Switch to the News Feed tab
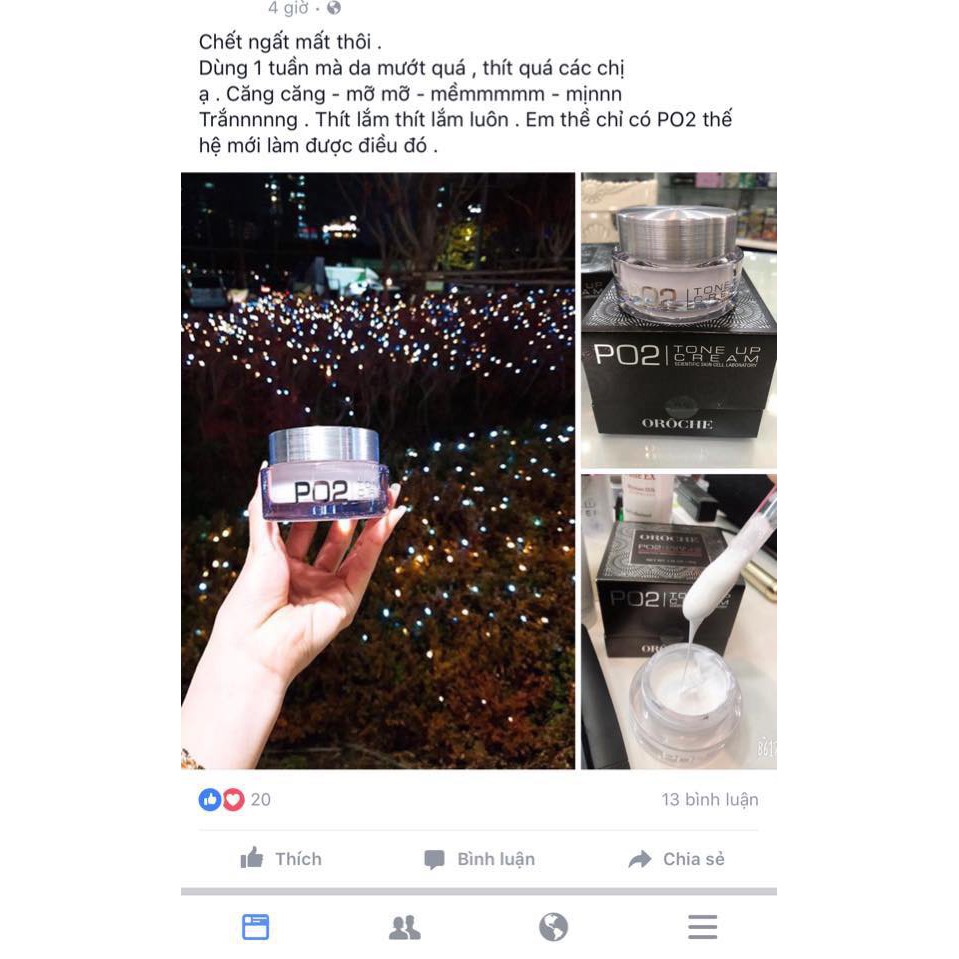This screenshot has width=959, height=959. point(256,927)
